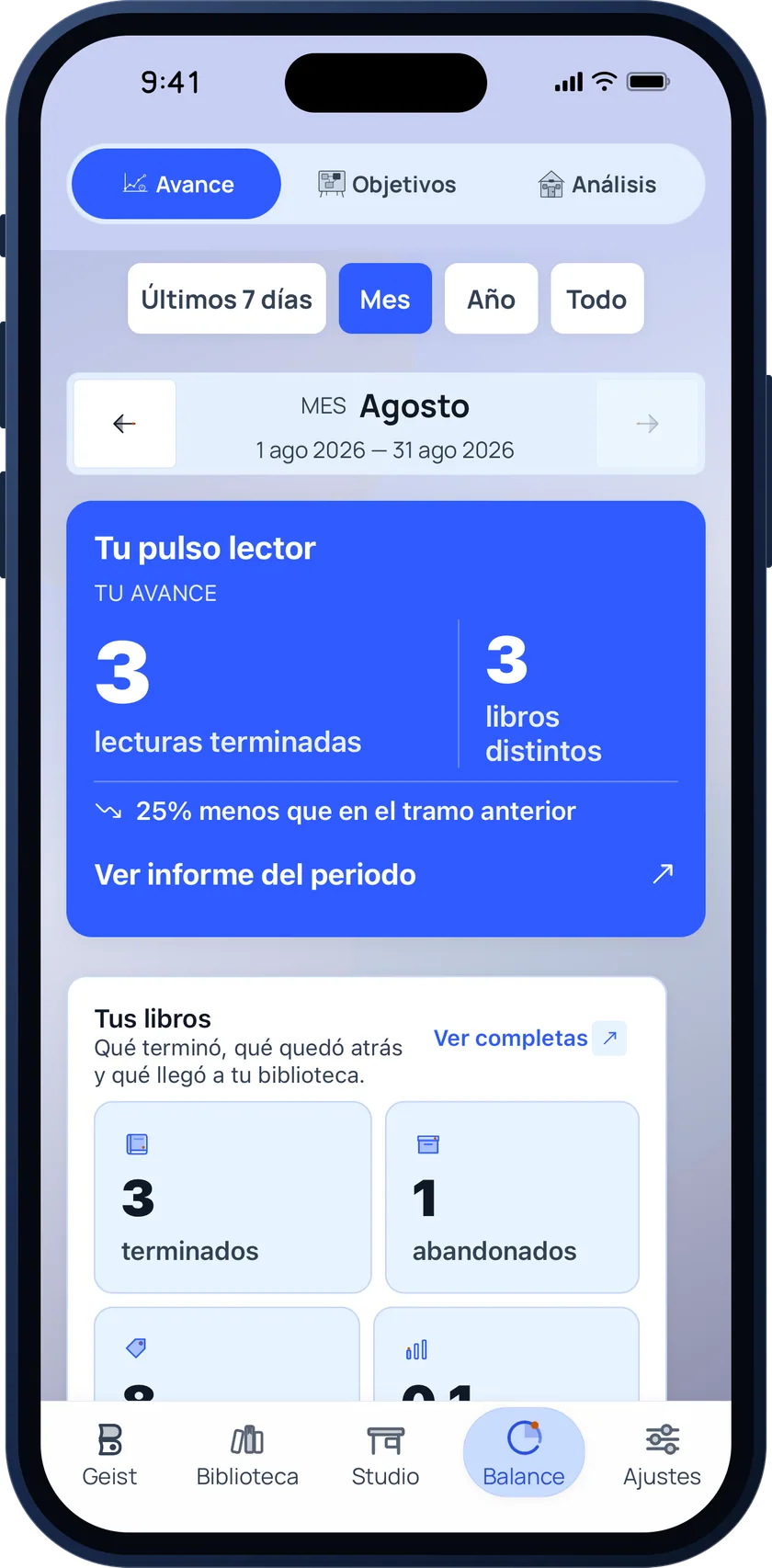Go to the Geist tab
This screenshot has width=772, height=1568.
109,1454
